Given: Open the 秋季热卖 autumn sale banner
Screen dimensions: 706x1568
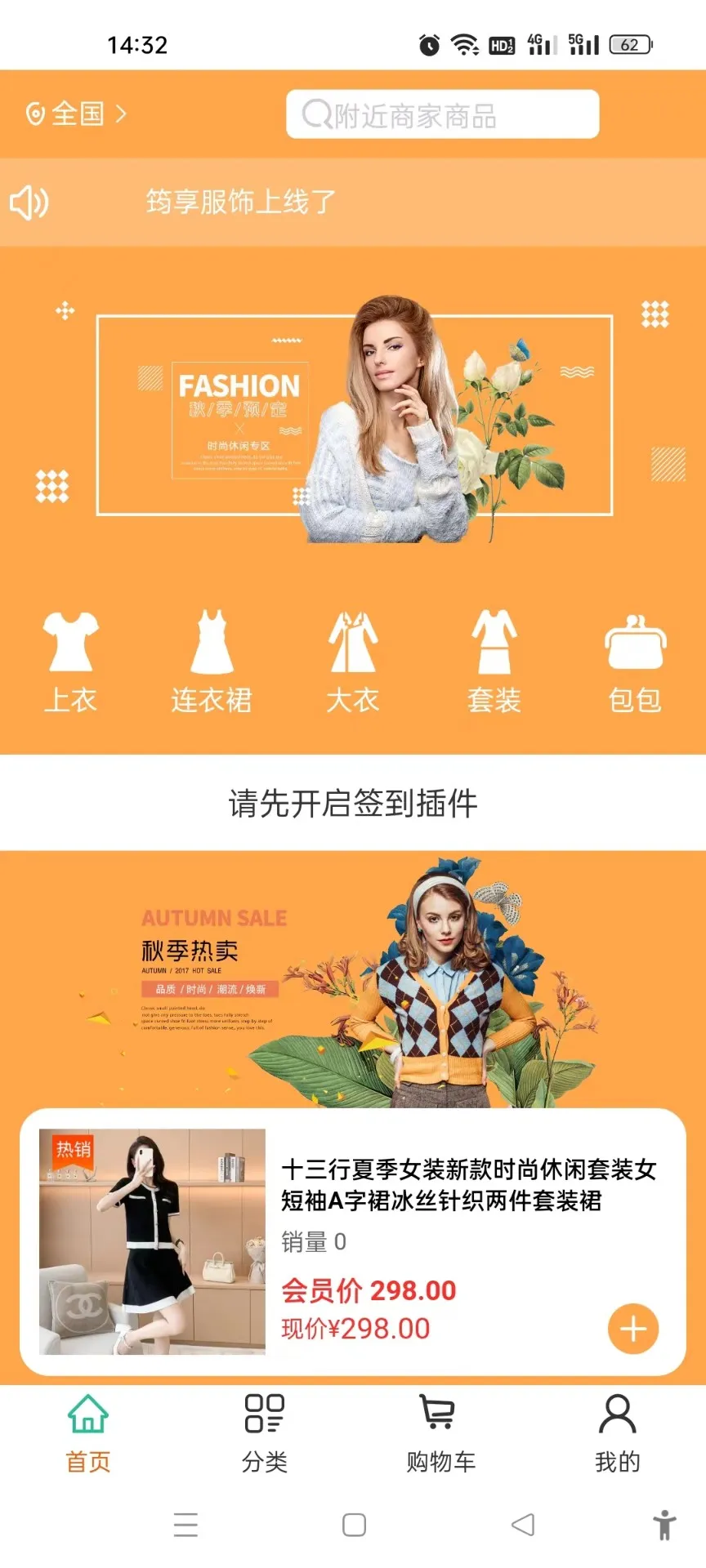Looking at the screenshot, I should (x=353, y=978).
